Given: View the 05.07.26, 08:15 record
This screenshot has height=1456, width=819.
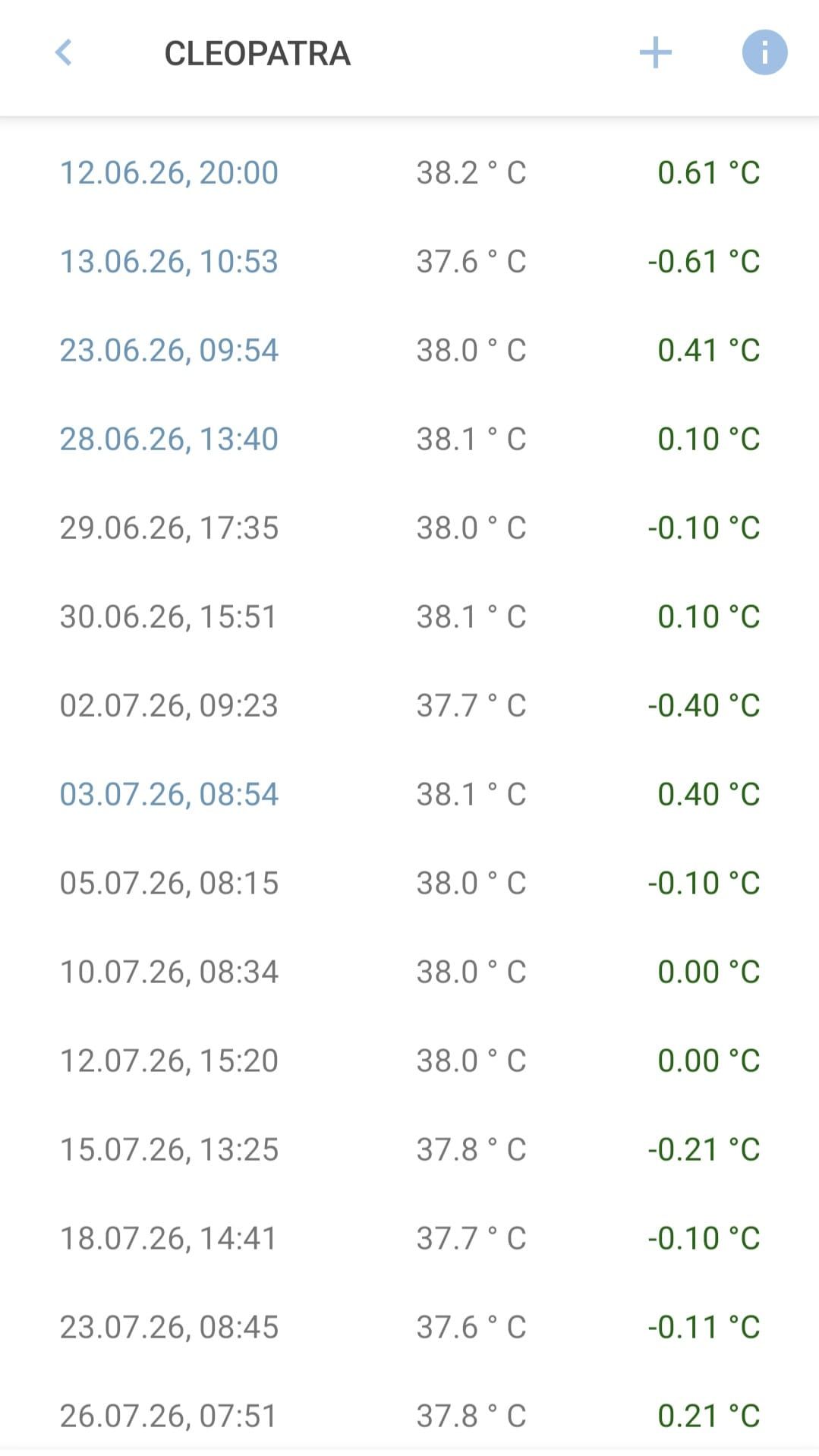Looking at the screenshot, I should pos(410,883).
